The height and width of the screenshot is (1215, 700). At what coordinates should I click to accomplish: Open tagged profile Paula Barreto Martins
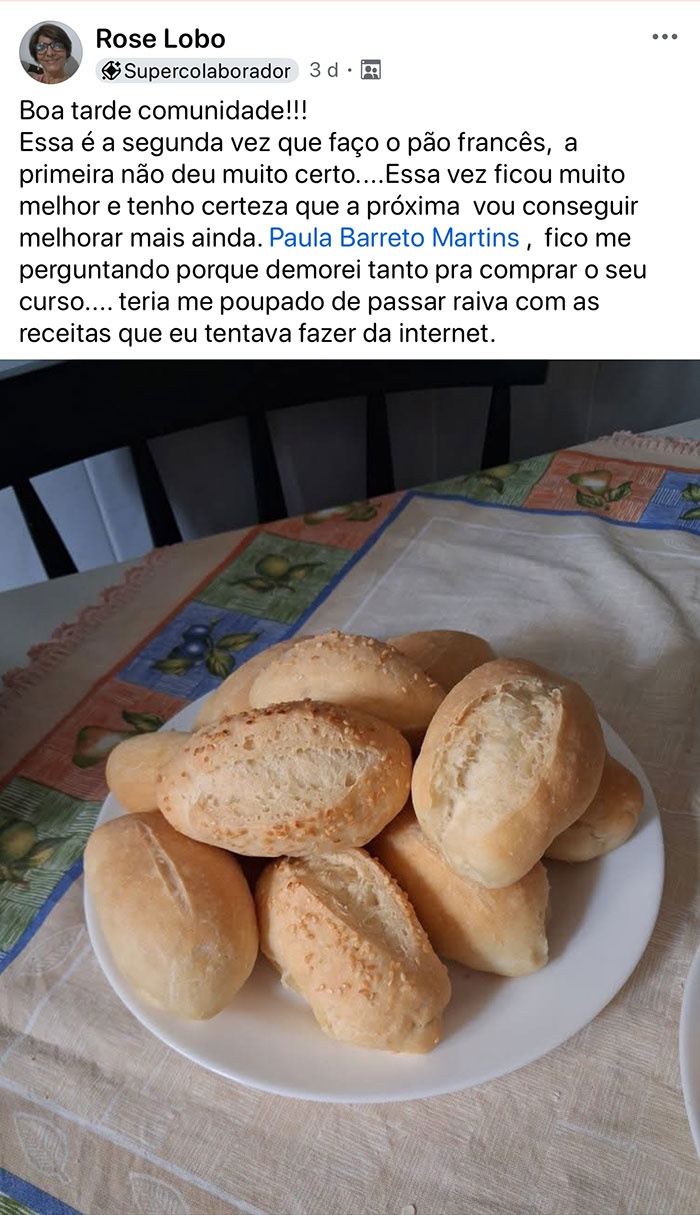click(394, 238)
